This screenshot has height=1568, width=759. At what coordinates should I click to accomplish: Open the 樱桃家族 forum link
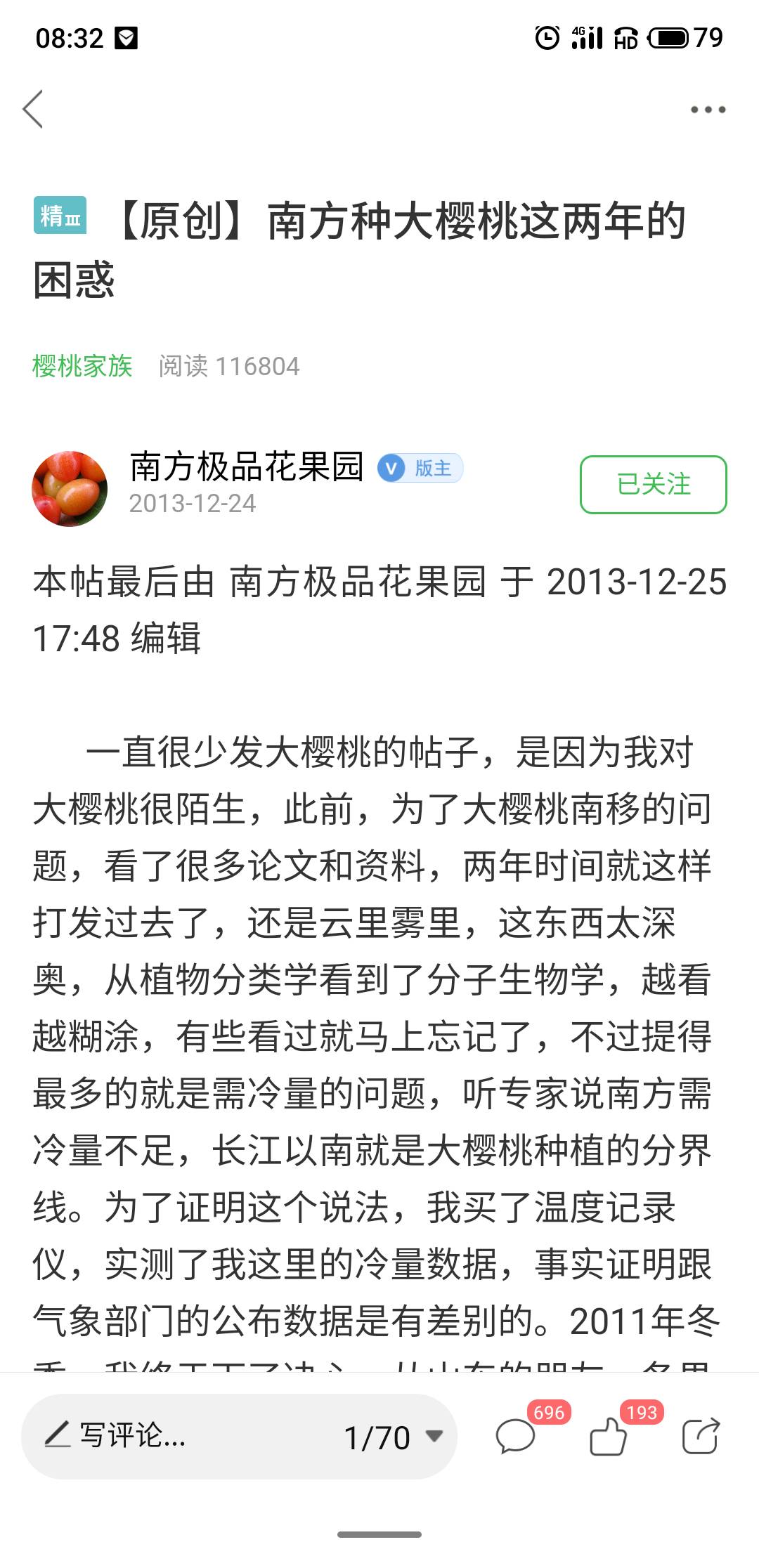(x=82, y=366)
